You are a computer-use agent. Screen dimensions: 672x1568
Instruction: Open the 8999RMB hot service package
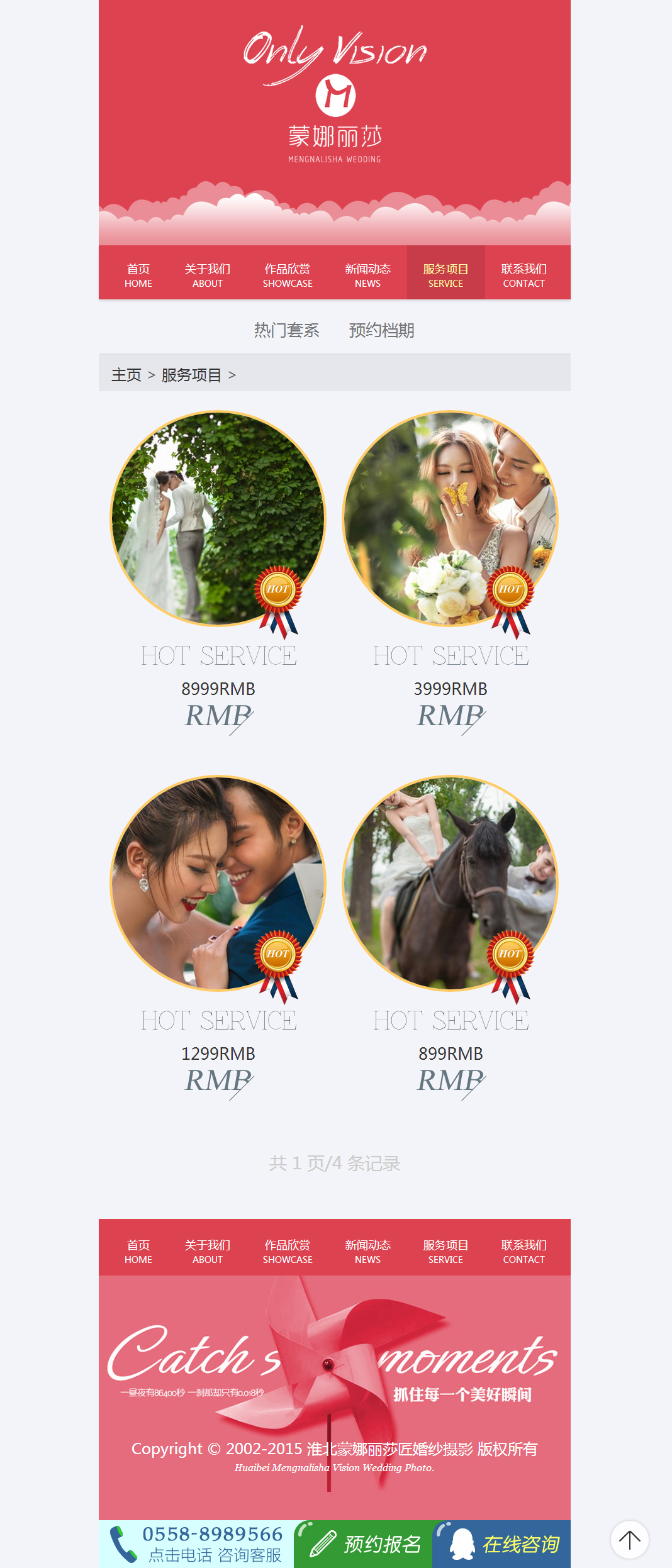(218, 519)
